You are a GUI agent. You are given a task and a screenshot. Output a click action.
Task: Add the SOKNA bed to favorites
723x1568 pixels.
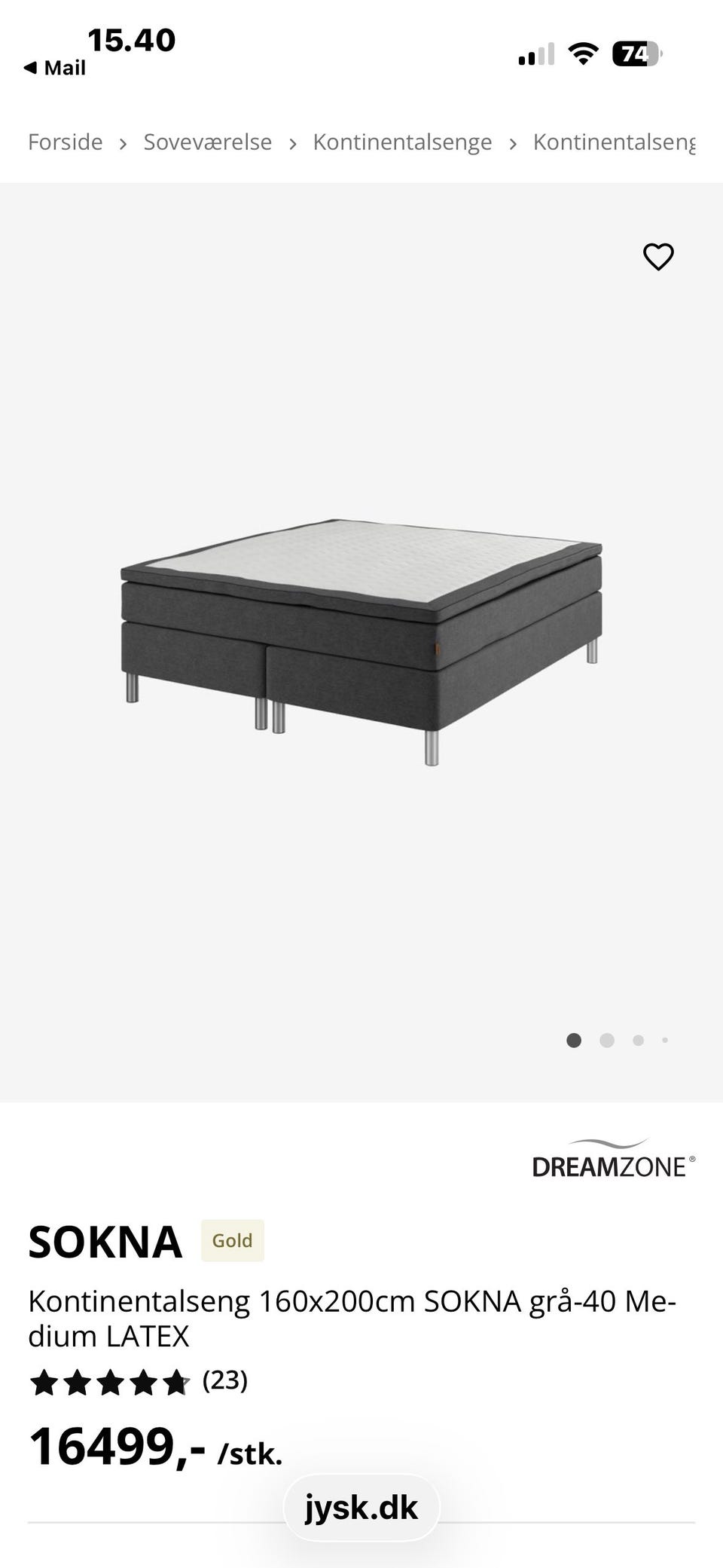[x=658, y=257]
